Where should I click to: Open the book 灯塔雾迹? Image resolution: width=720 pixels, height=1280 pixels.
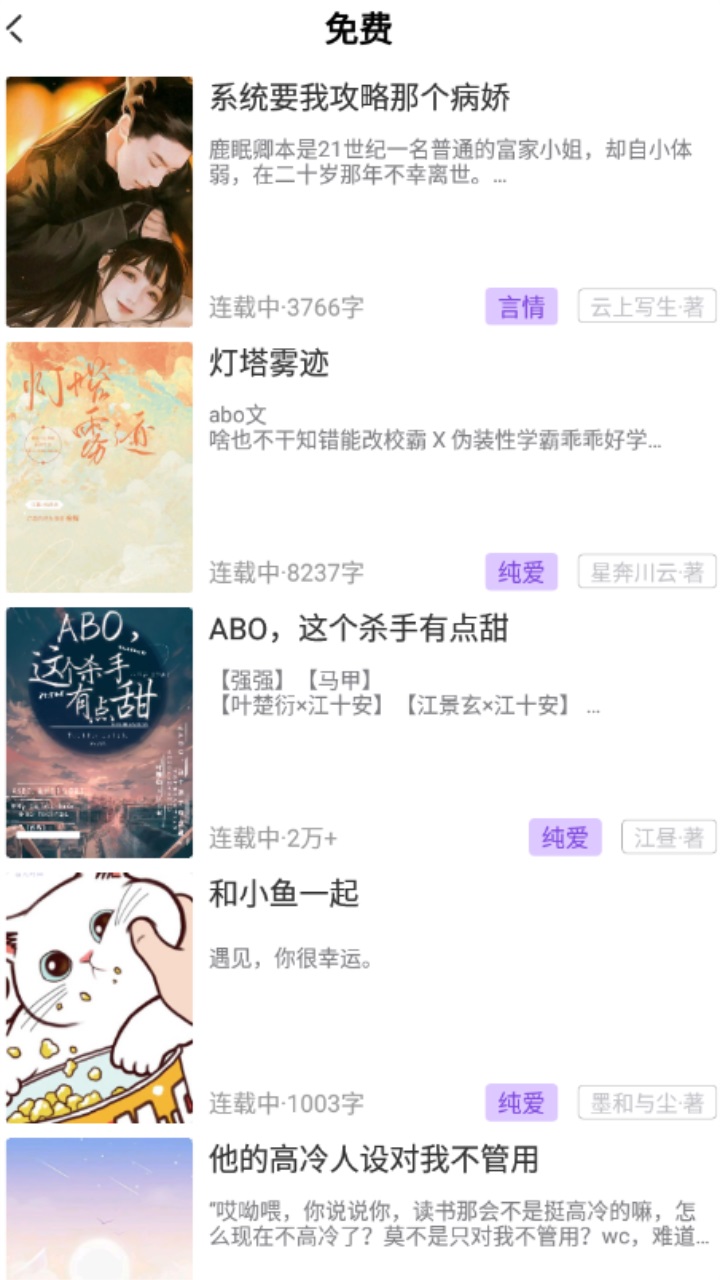[x=269, y=364]
